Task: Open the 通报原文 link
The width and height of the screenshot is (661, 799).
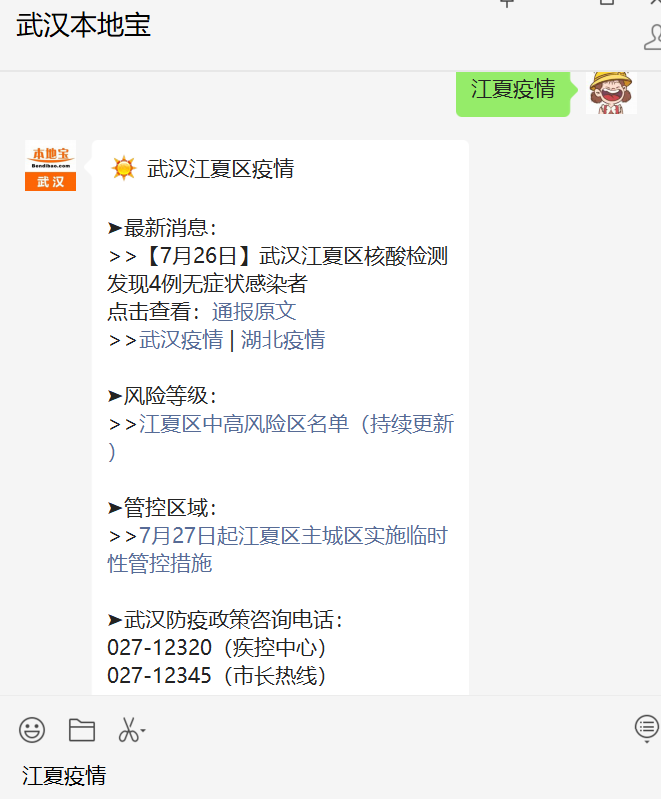Action: pyautogui.click(x=253, y=312)
